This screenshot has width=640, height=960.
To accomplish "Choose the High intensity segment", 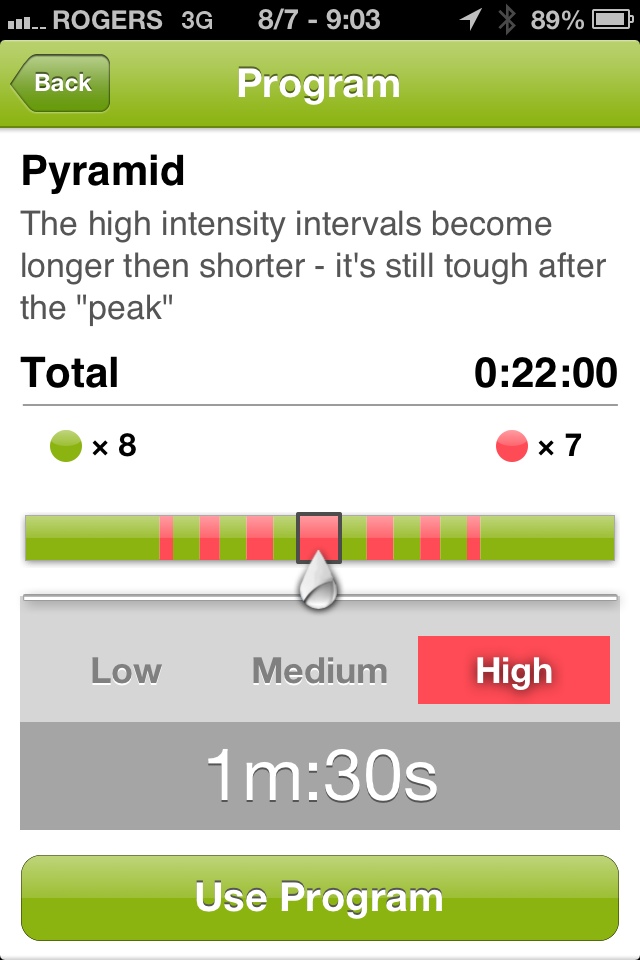I will pos(514,671).
